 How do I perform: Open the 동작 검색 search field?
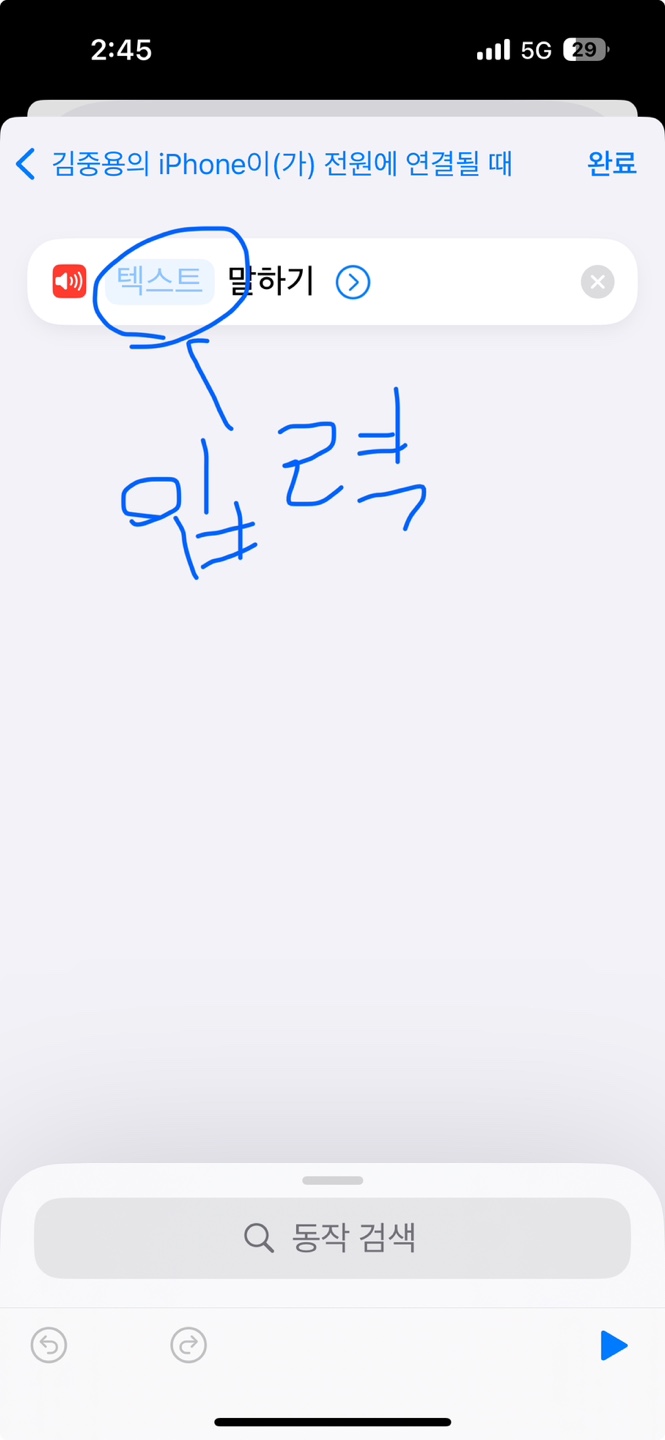click(x=332, y=1237)
